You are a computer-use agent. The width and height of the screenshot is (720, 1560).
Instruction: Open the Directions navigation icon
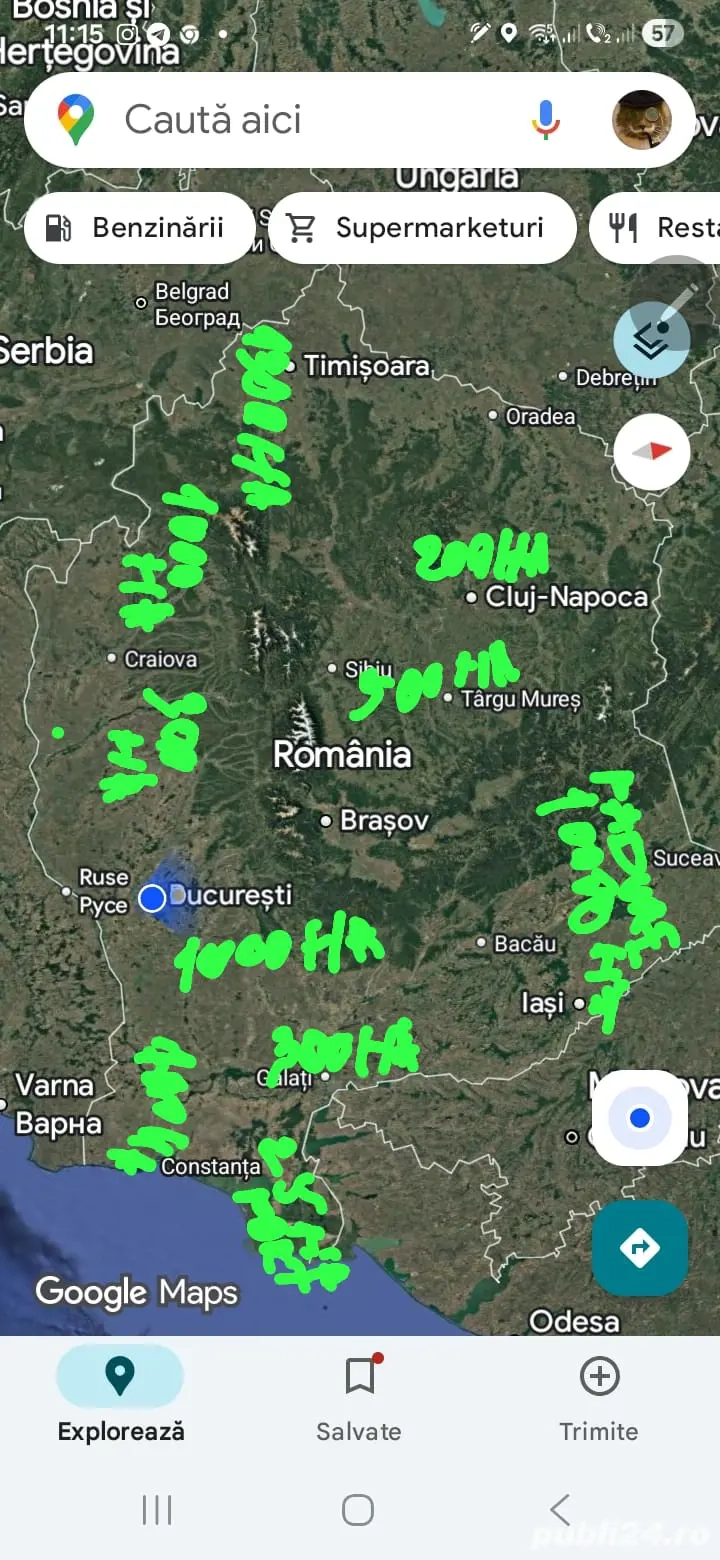[640, 1248]
